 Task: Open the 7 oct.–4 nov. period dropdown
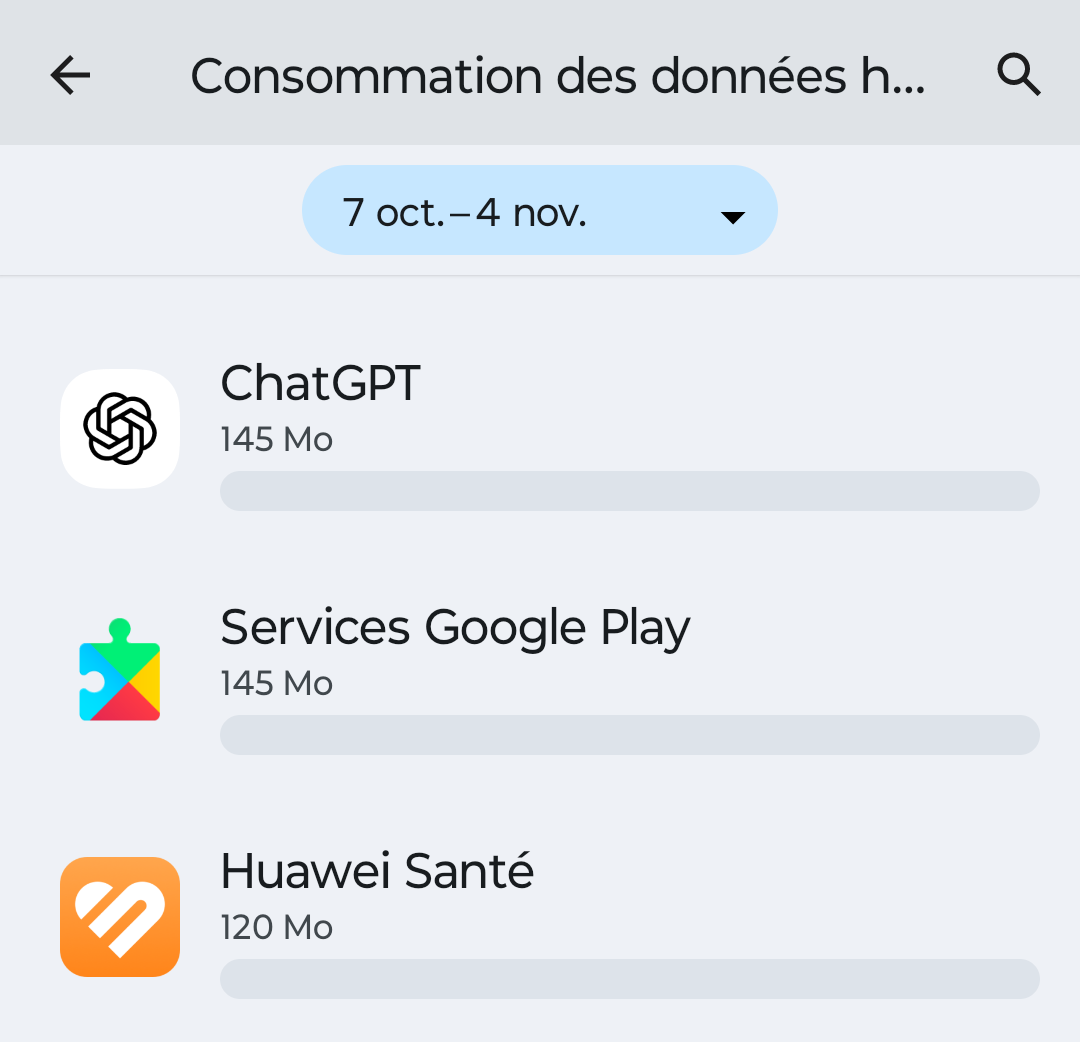click(x=539, y=211)
